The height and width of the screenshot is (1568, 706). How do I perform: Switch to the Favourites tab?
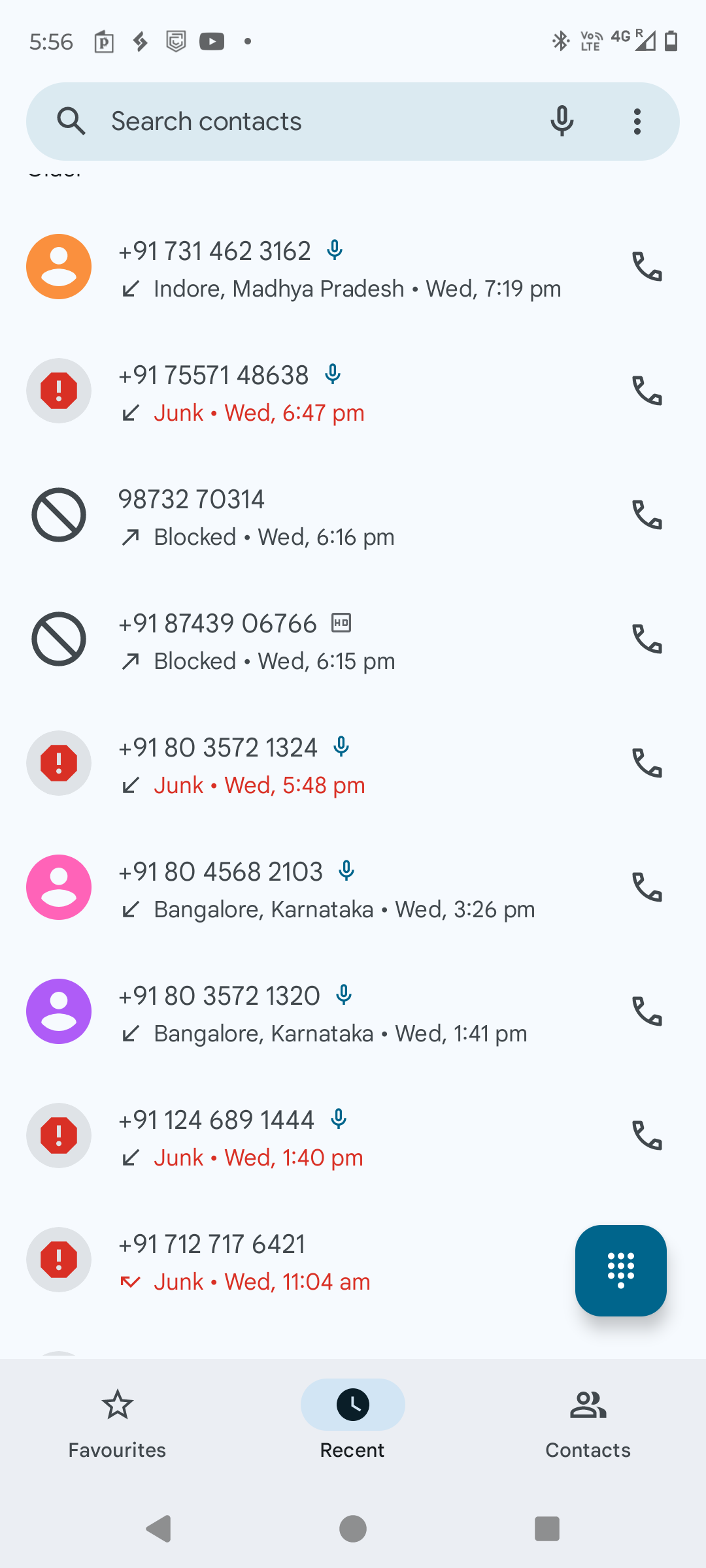coord(118,1424)
